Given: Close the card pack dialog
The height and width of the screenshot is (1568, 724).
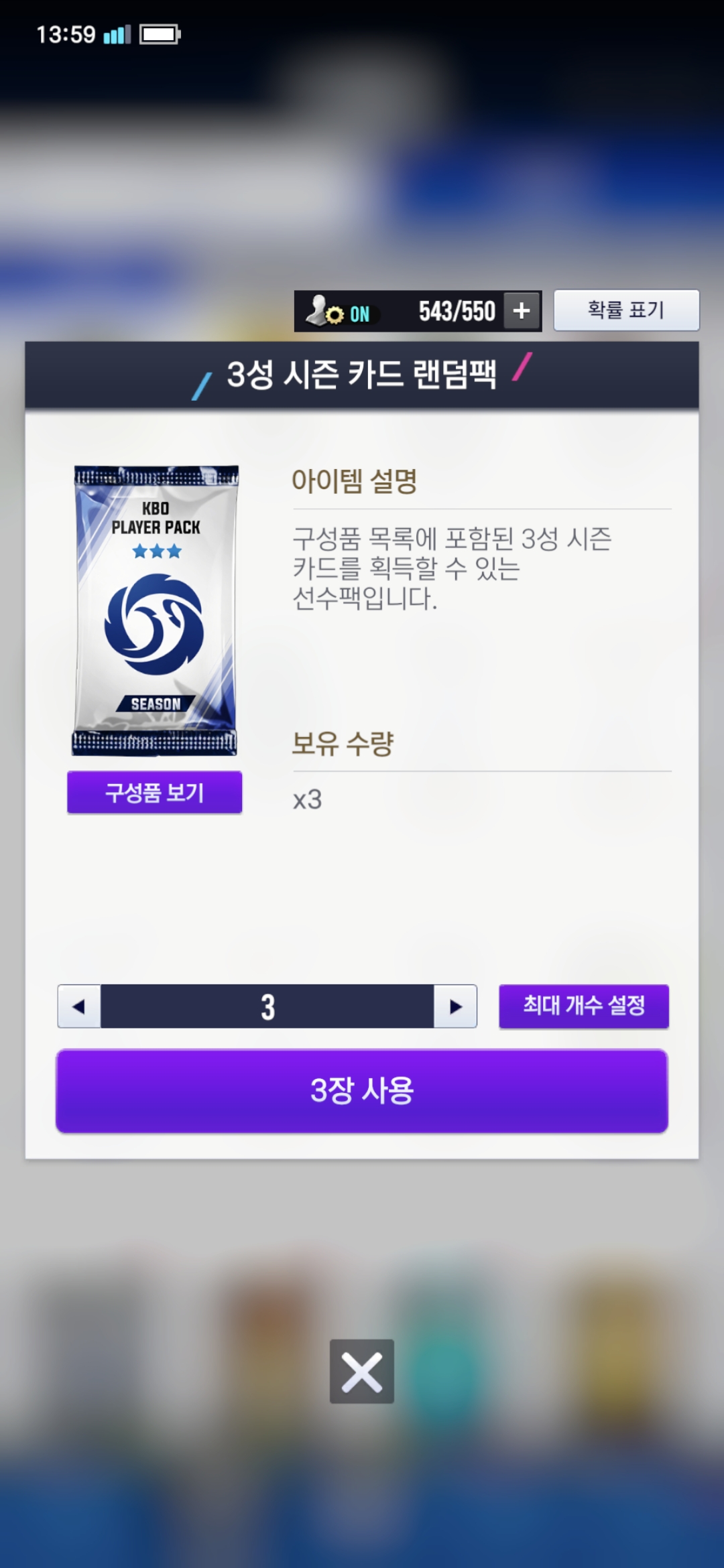Looking at the screenshot, I should [362, 1372].
